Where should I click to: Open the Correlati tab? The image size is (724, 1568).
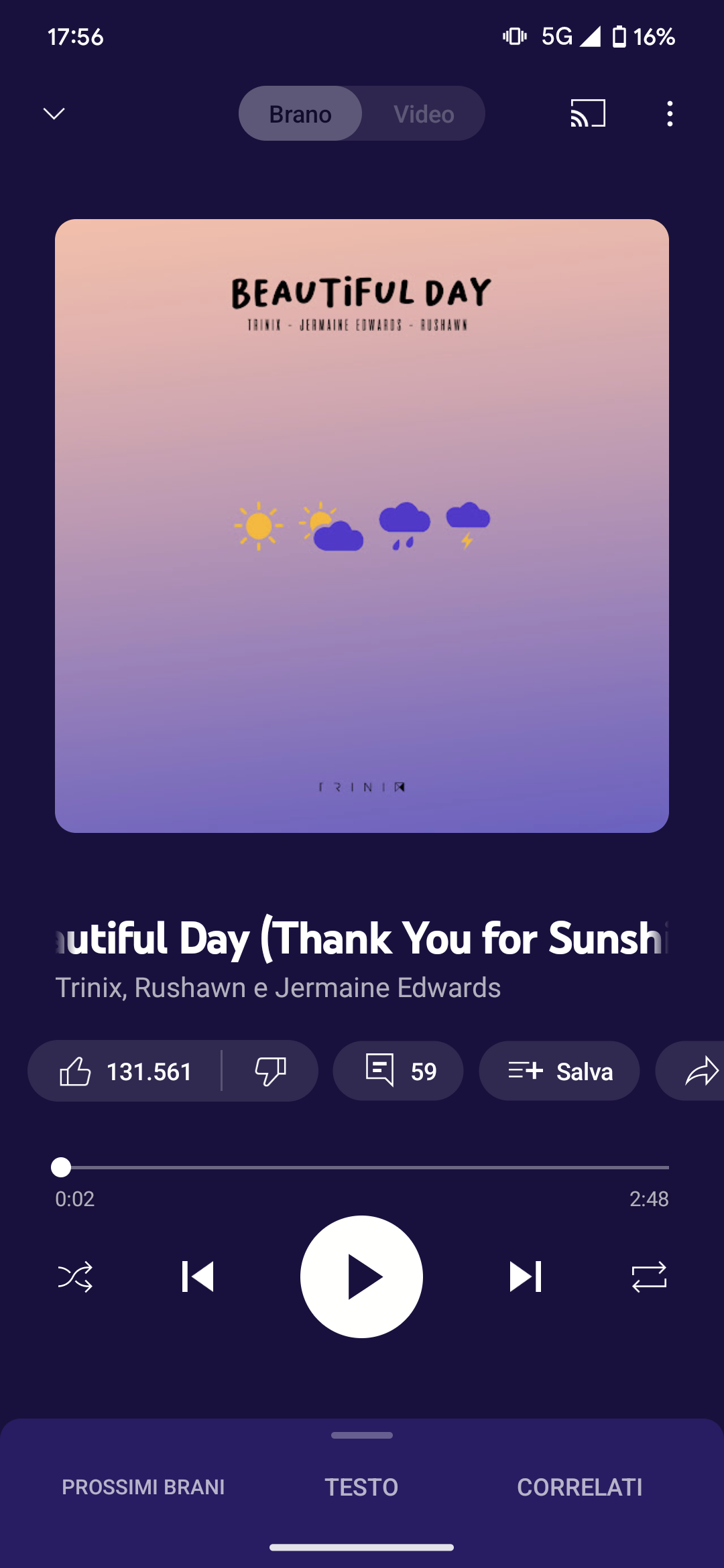coord(579,1488)
